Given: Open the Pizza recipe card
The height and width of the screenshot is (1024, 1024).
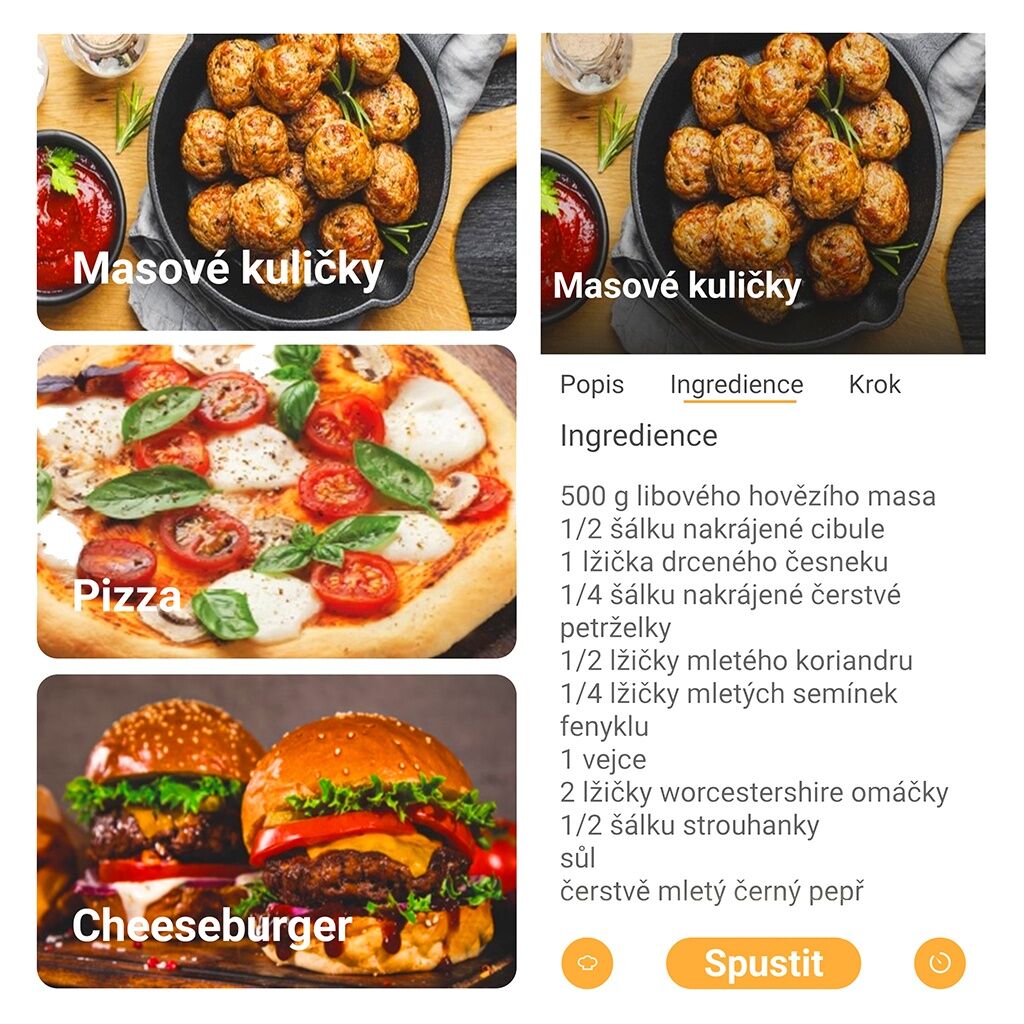Looking at the screenshot, I should [277, 501].
